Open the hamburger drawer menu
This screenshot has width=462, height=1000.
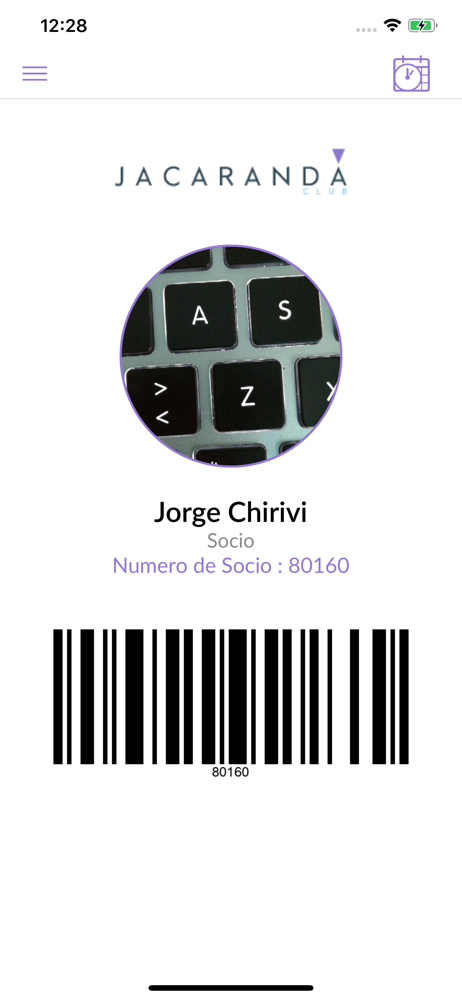coord(35,73)
